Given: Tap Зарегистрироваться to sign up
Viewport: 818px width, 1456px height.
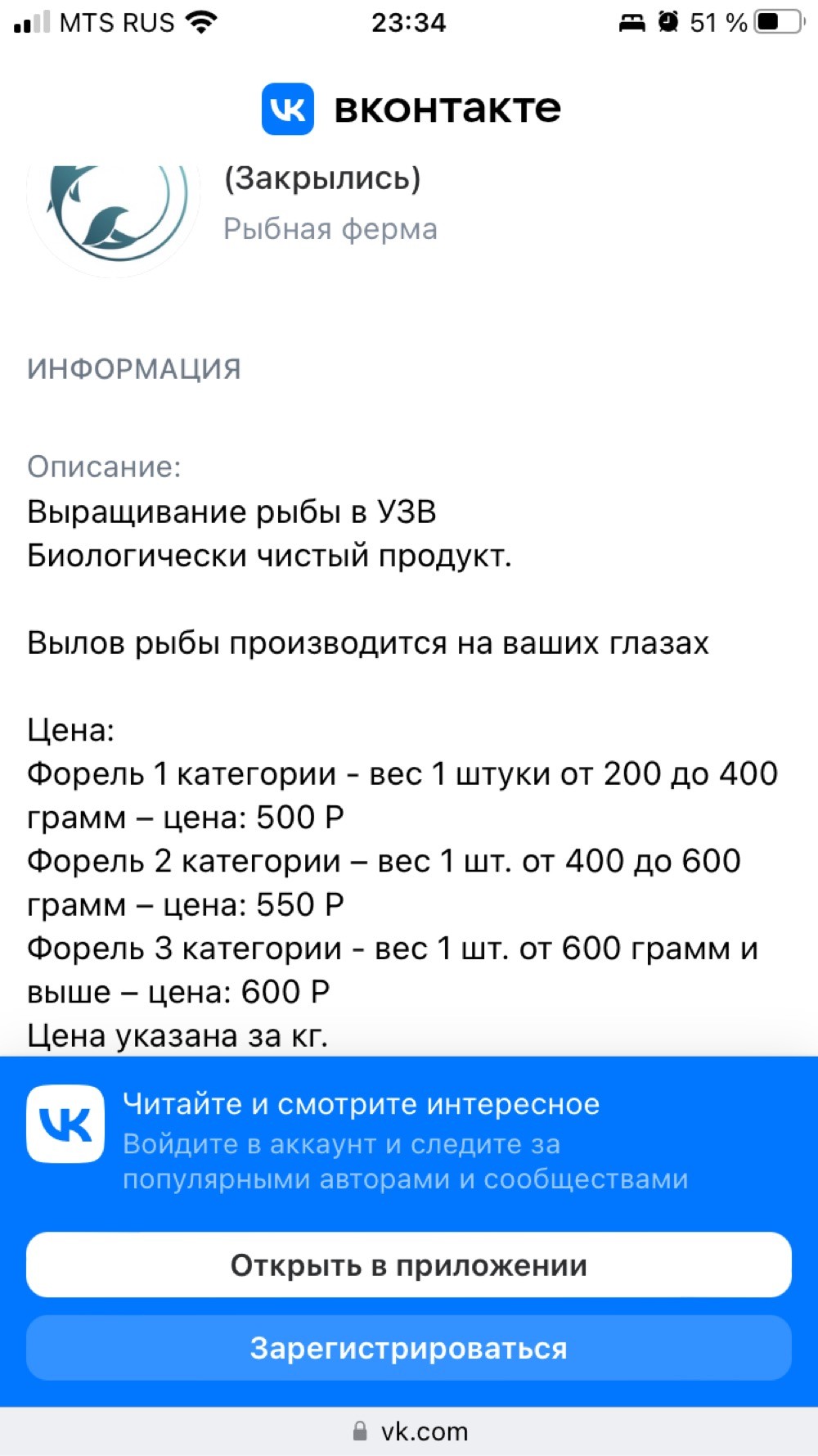Looking at the screenshot, I should click(x=409, y=1348).
